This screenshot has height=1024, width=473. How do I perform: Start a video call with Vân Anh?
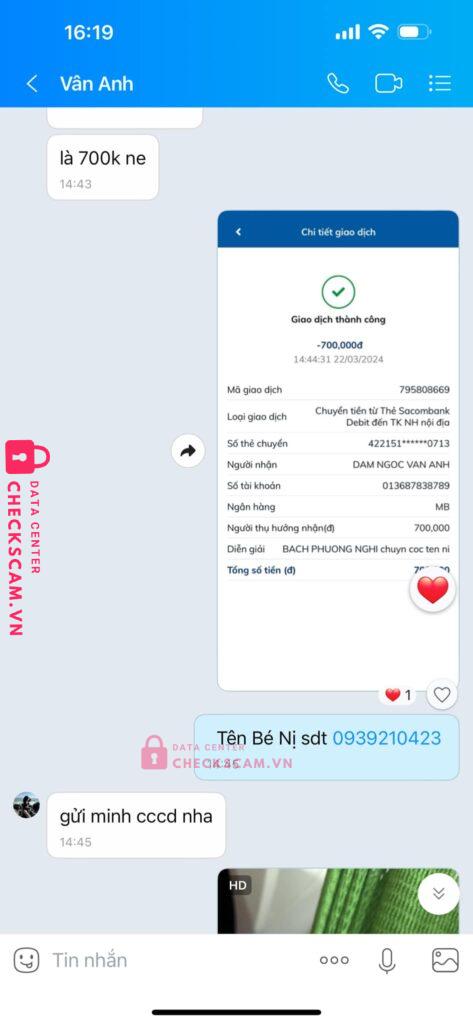(388, 84)
